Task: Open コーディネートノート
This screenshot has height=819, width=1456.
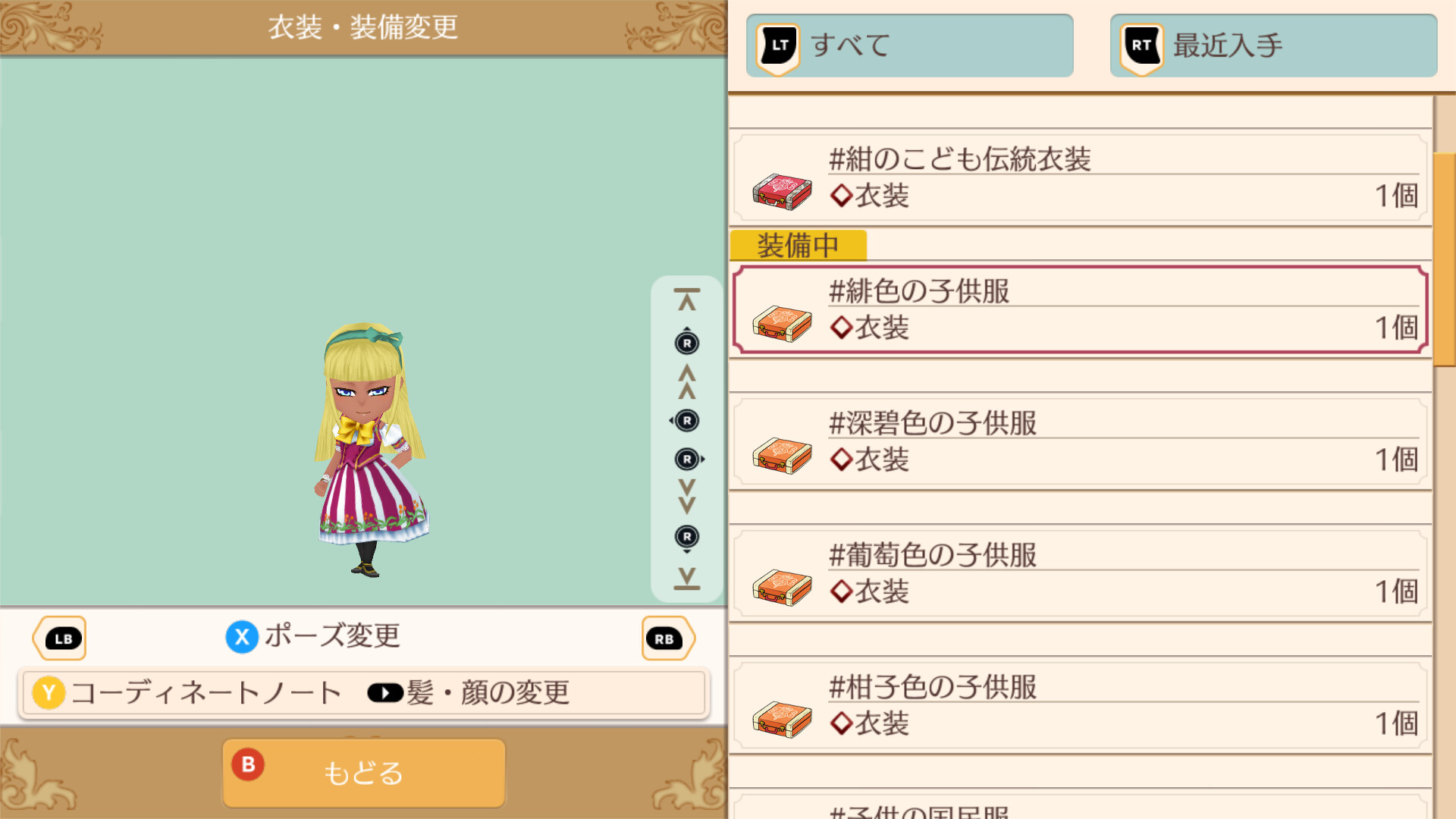Action: tap(188, 693)
